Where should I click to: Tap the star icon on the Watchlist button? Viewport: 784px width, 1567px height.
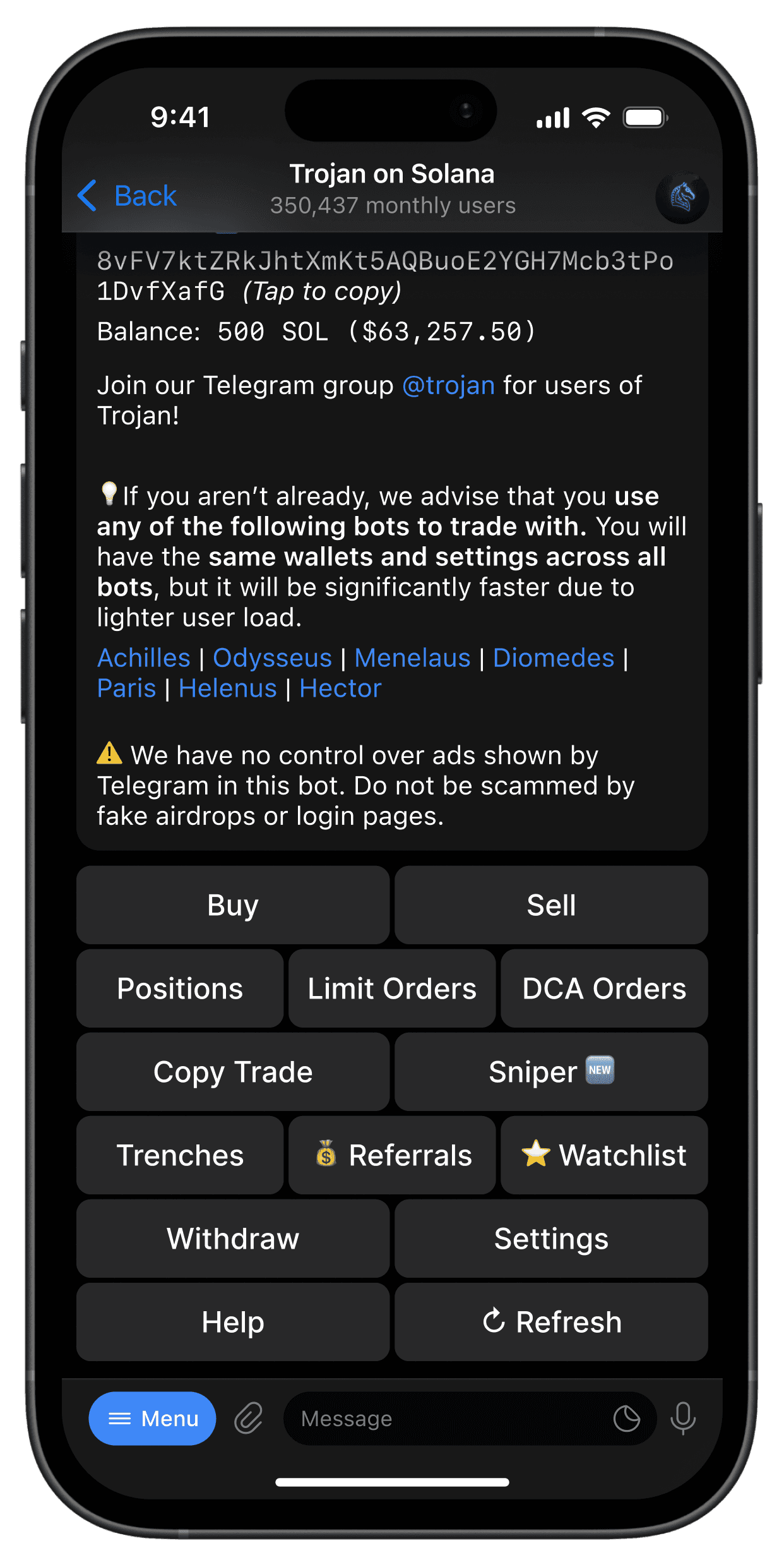click(x=537, y=1155)
